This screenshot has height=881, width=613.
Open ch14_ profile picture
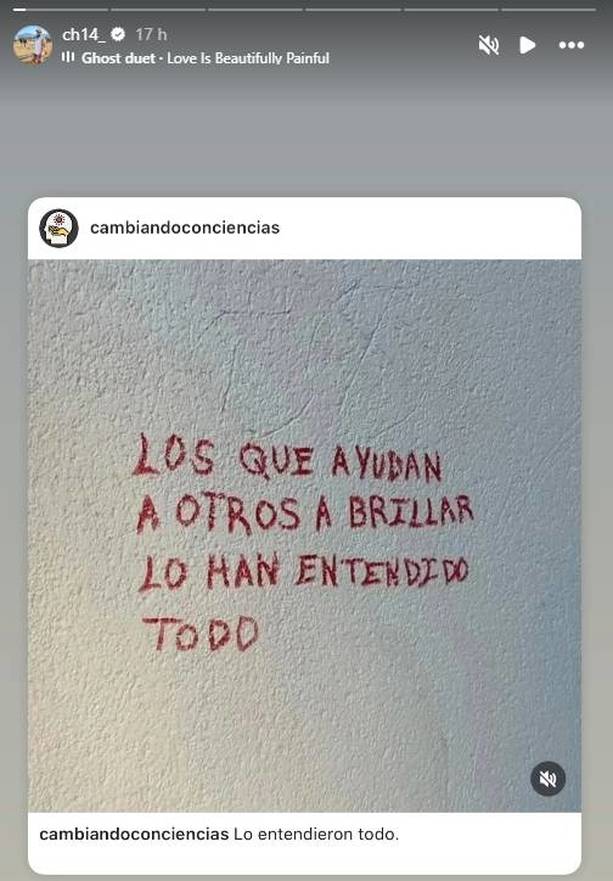tap(32, 45)
